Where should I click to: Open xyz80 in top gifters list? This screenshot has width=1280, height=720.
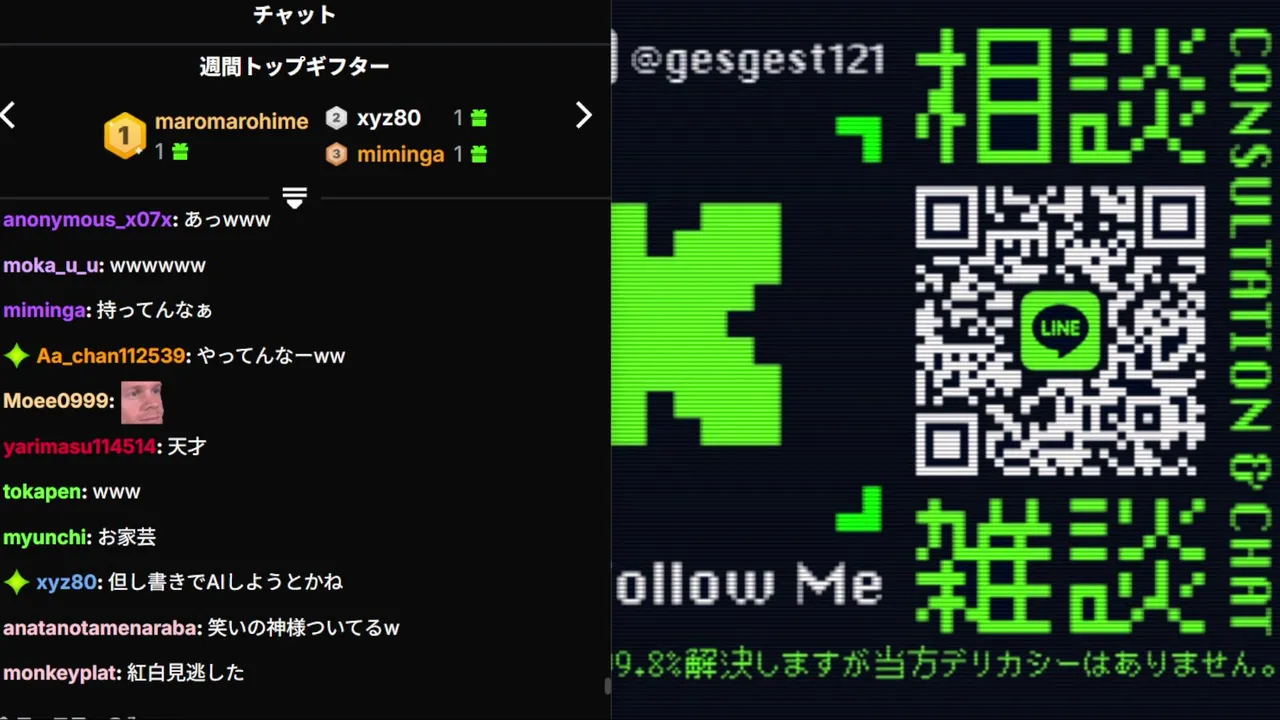388,118
